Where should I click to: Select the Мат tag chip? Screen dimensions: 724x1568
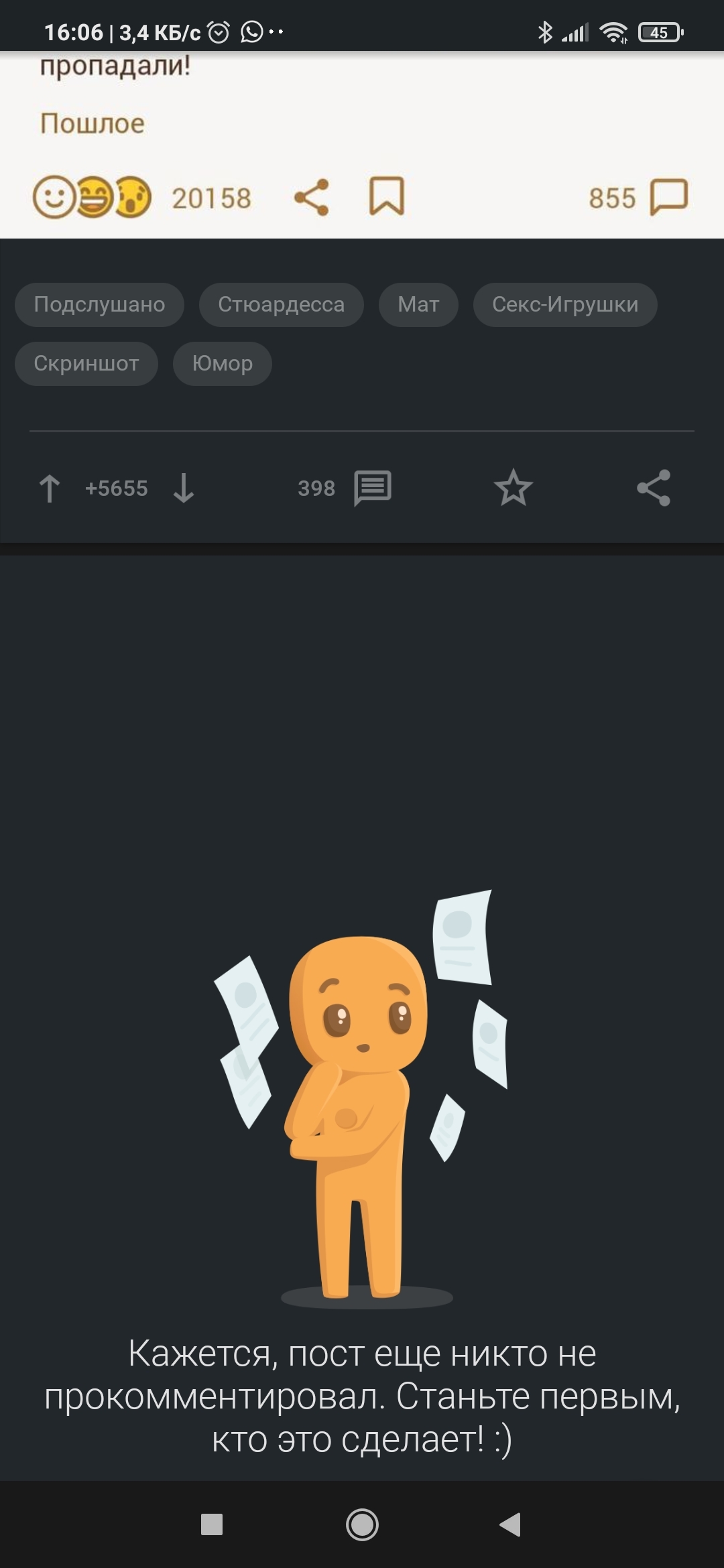(418, 304)
